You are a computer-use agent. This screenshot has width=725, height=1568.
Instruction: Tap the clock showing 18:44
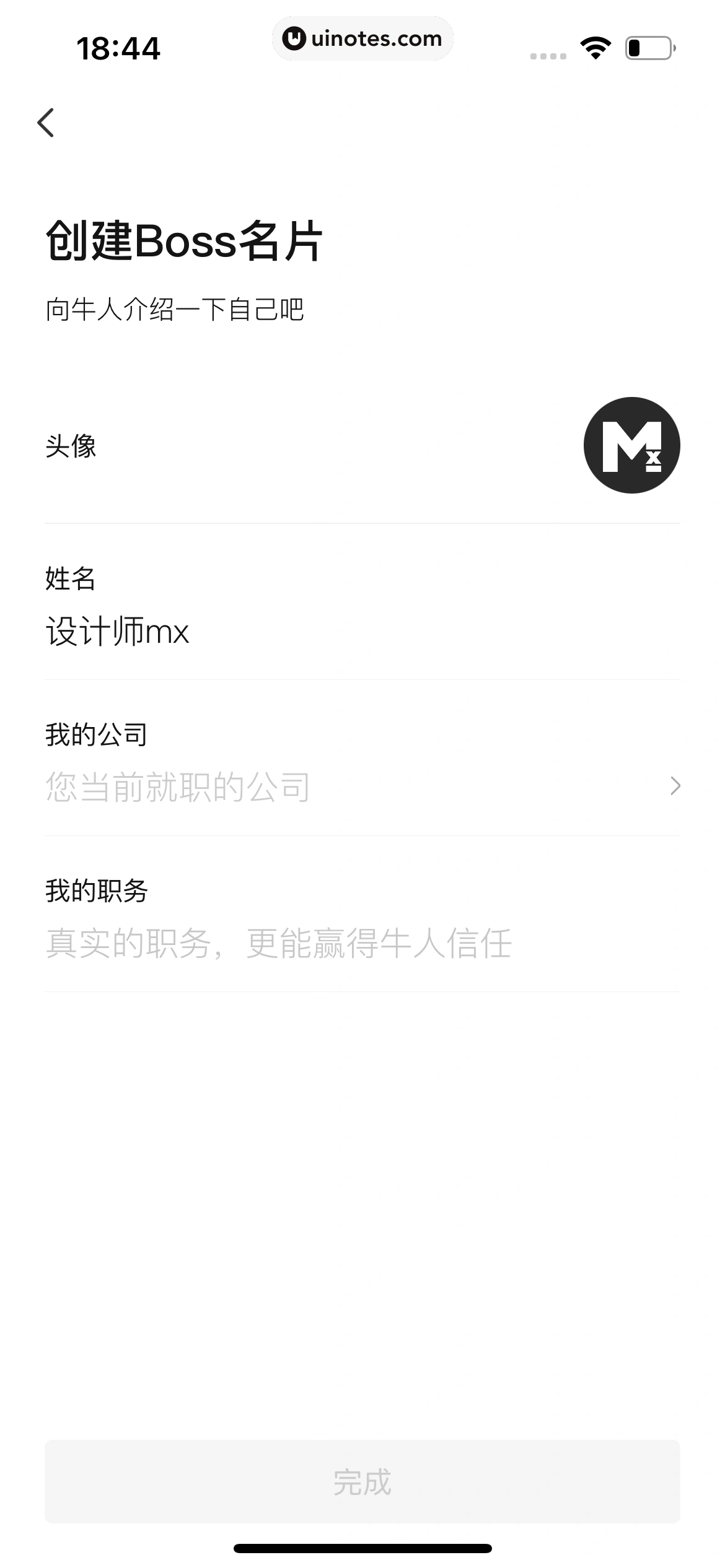[118, 48]
